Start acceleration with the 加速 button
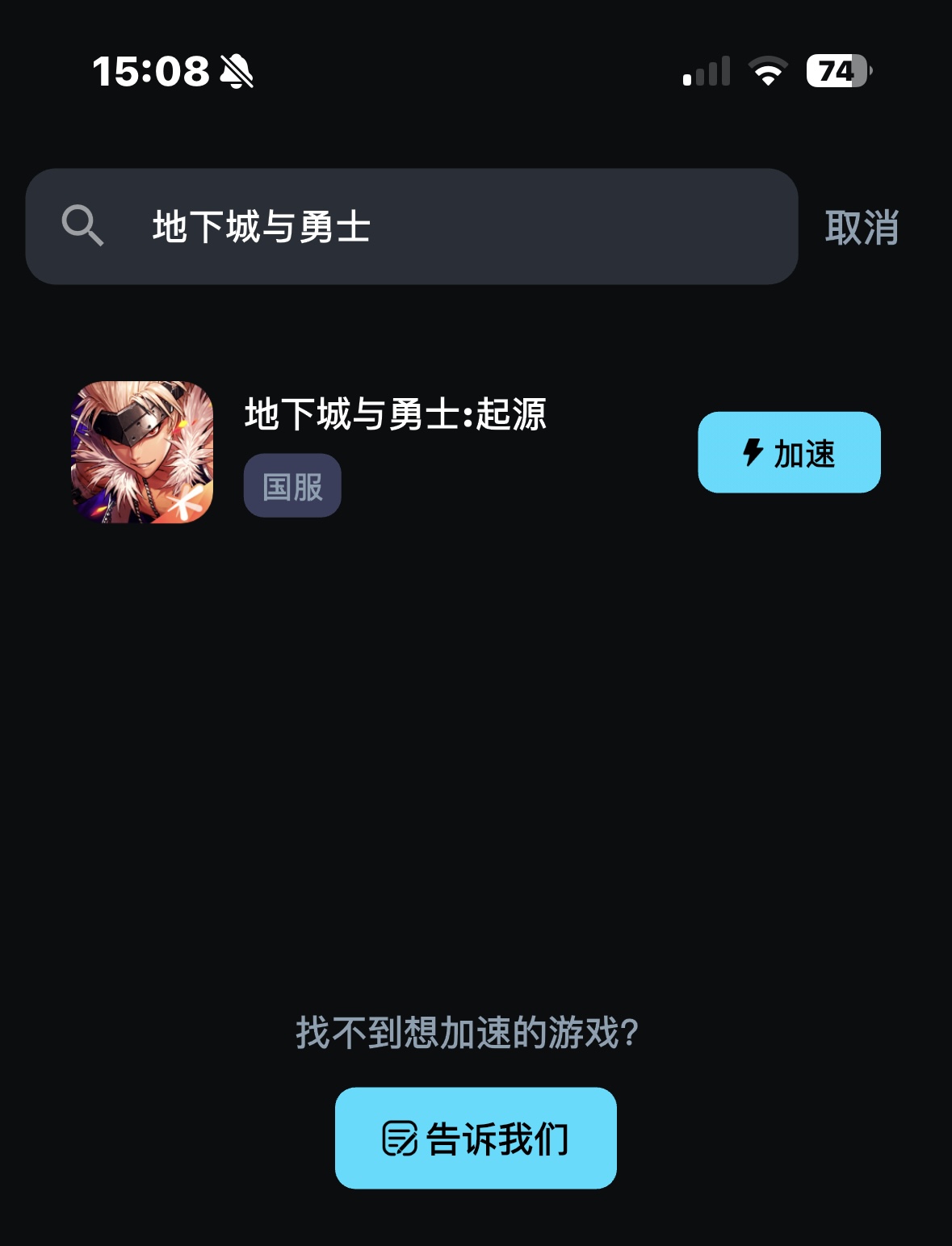Viewport: 952px width, 1246px height. [x=789, y=453]
